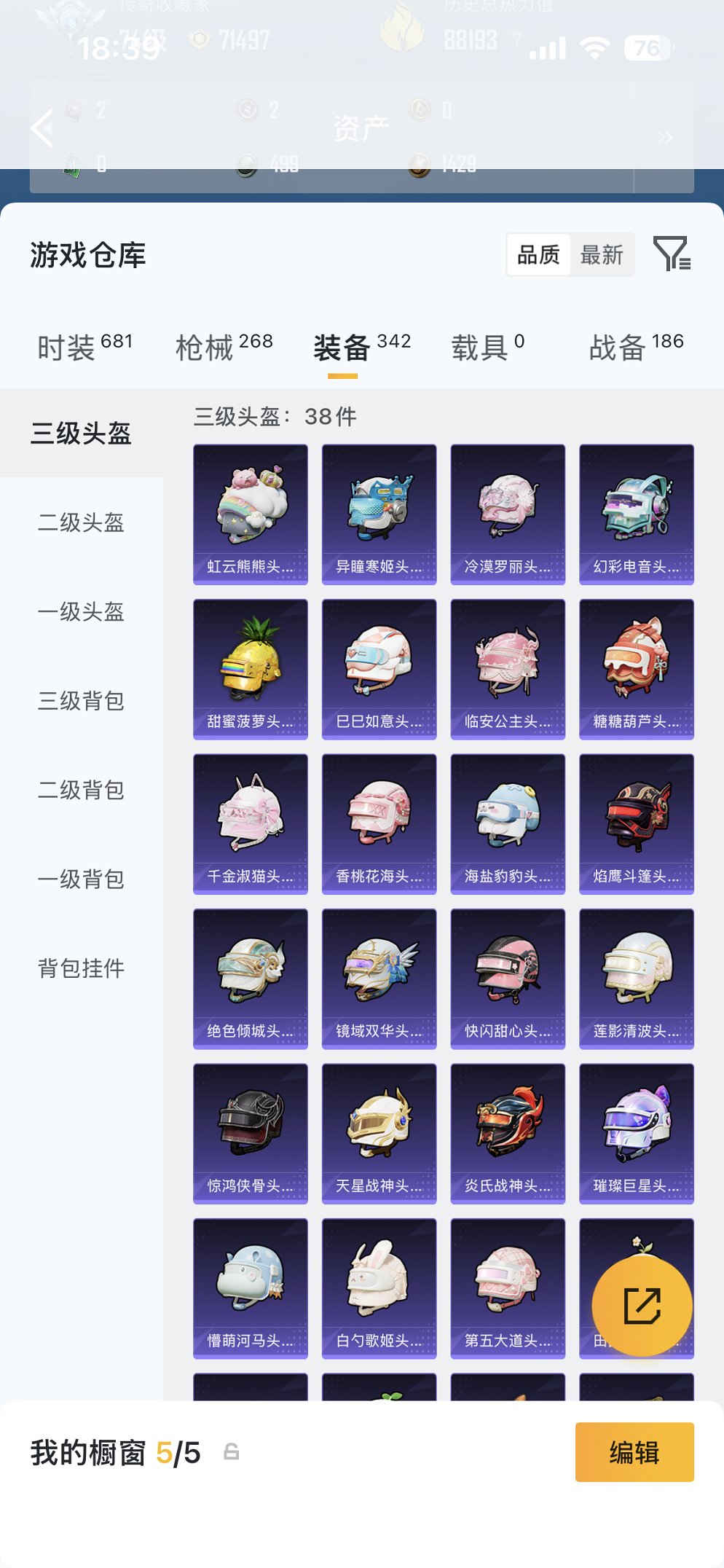
Task: Click the back arrow beside 资产 title
Action: [40, 127]
